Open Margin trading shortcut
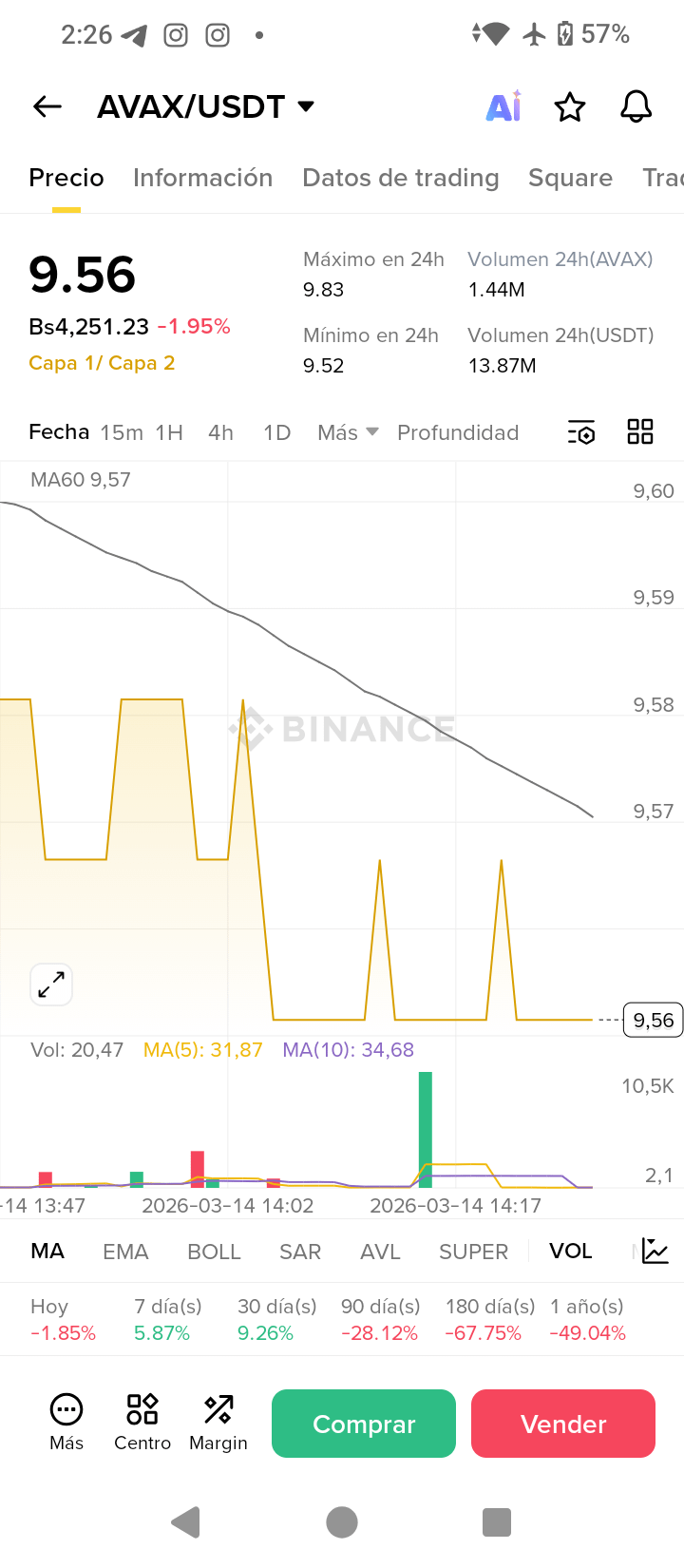The image size is (684, 1568). (218, 1422)
